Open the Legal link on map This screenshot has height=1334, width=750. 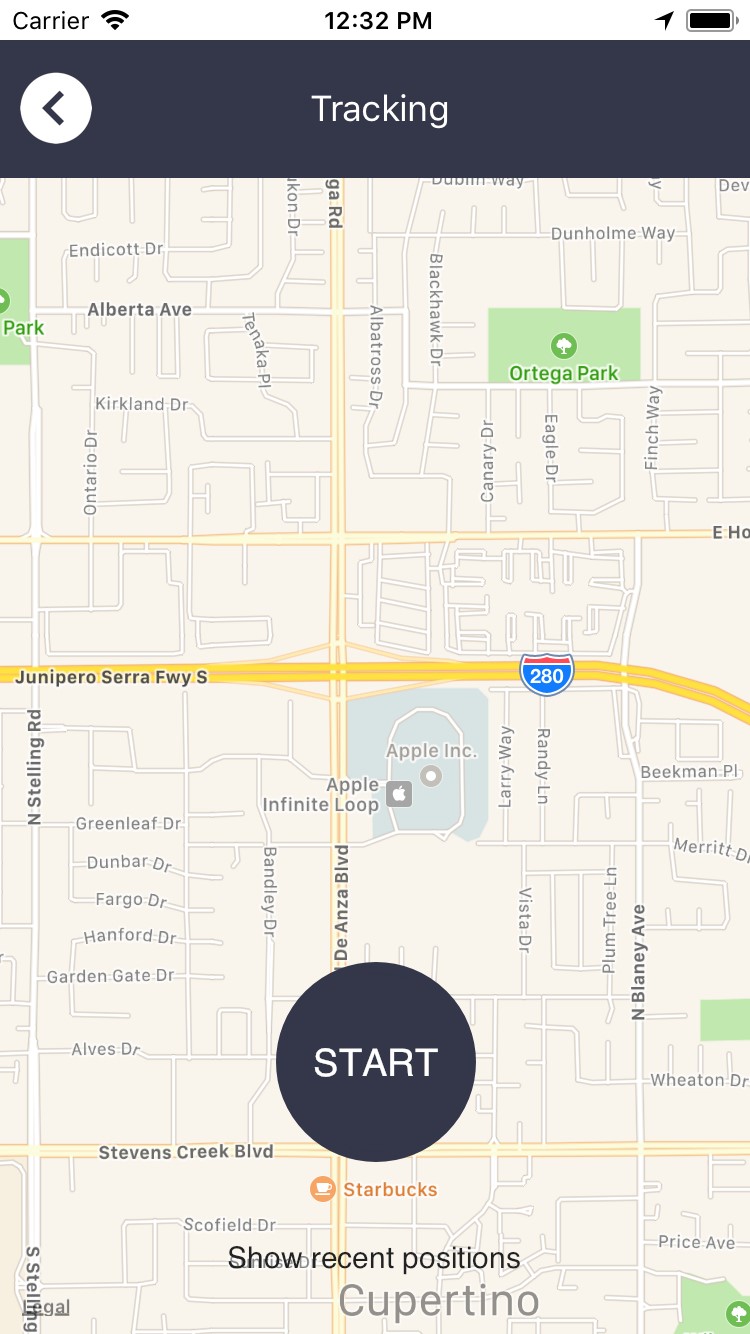46,1307
